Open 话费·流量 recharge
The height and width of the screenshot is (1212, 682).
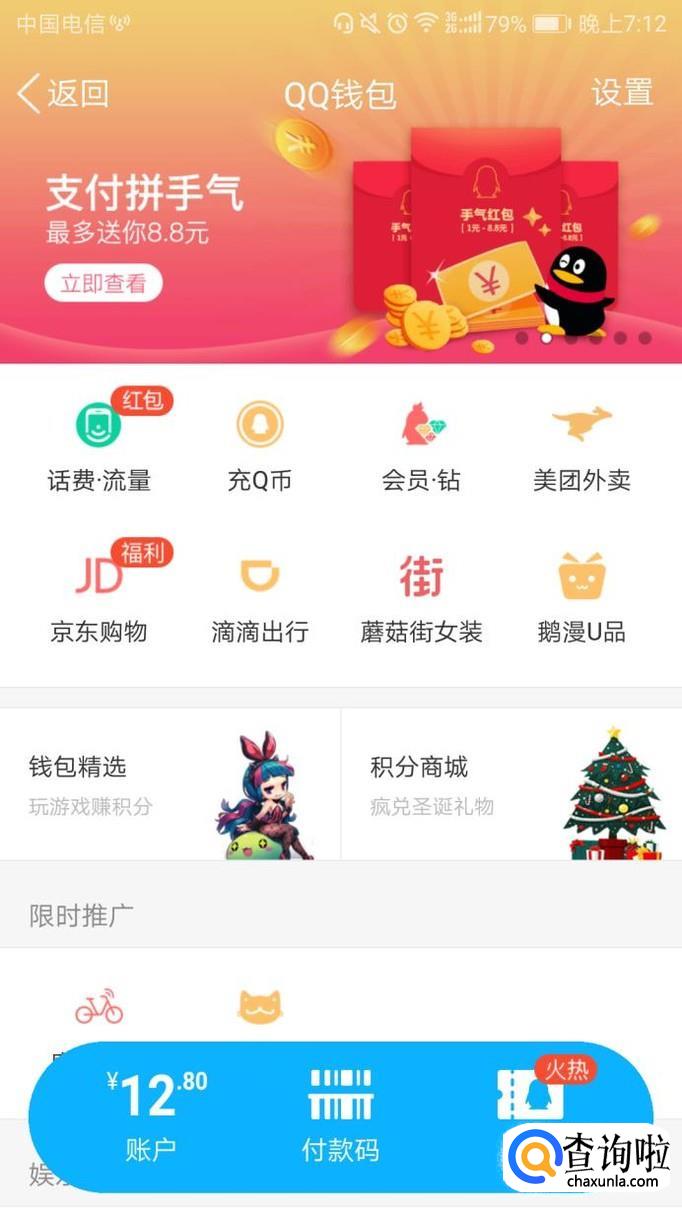click(99, 443)
